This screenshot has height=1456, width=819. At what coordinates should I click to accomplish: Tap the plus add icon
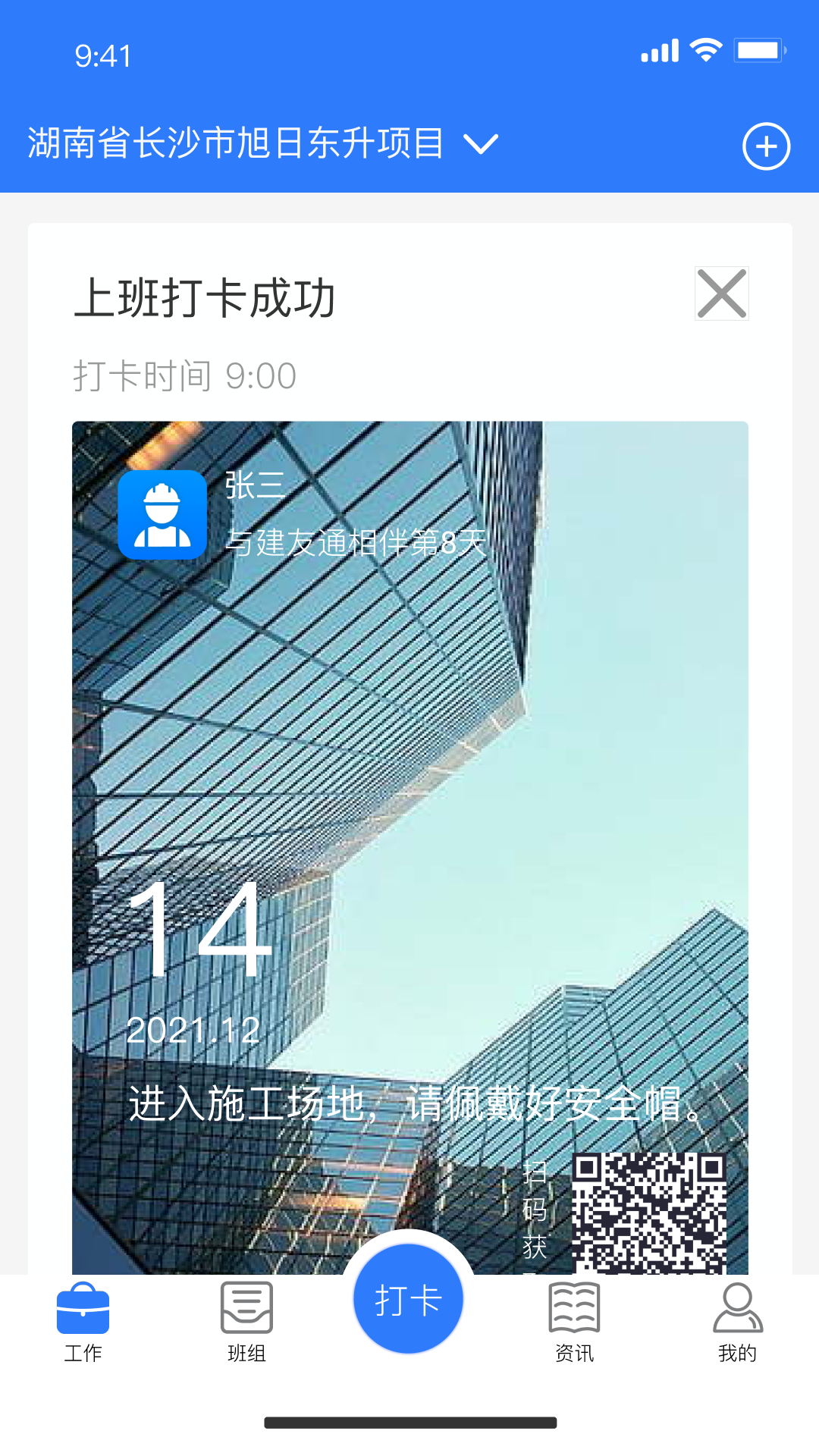[x=766, y=146]
